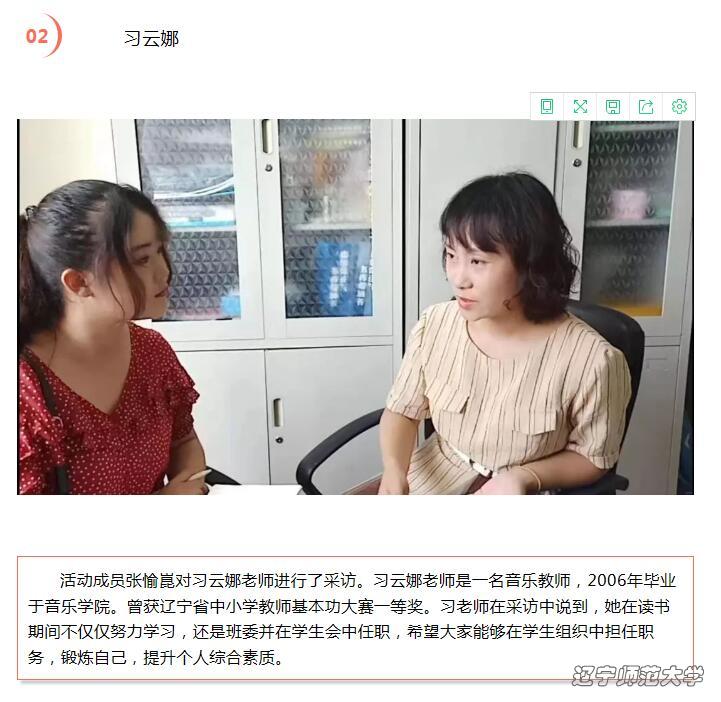Open the image toolbar settings gear

pyautogui.click(x=679, y=106)
